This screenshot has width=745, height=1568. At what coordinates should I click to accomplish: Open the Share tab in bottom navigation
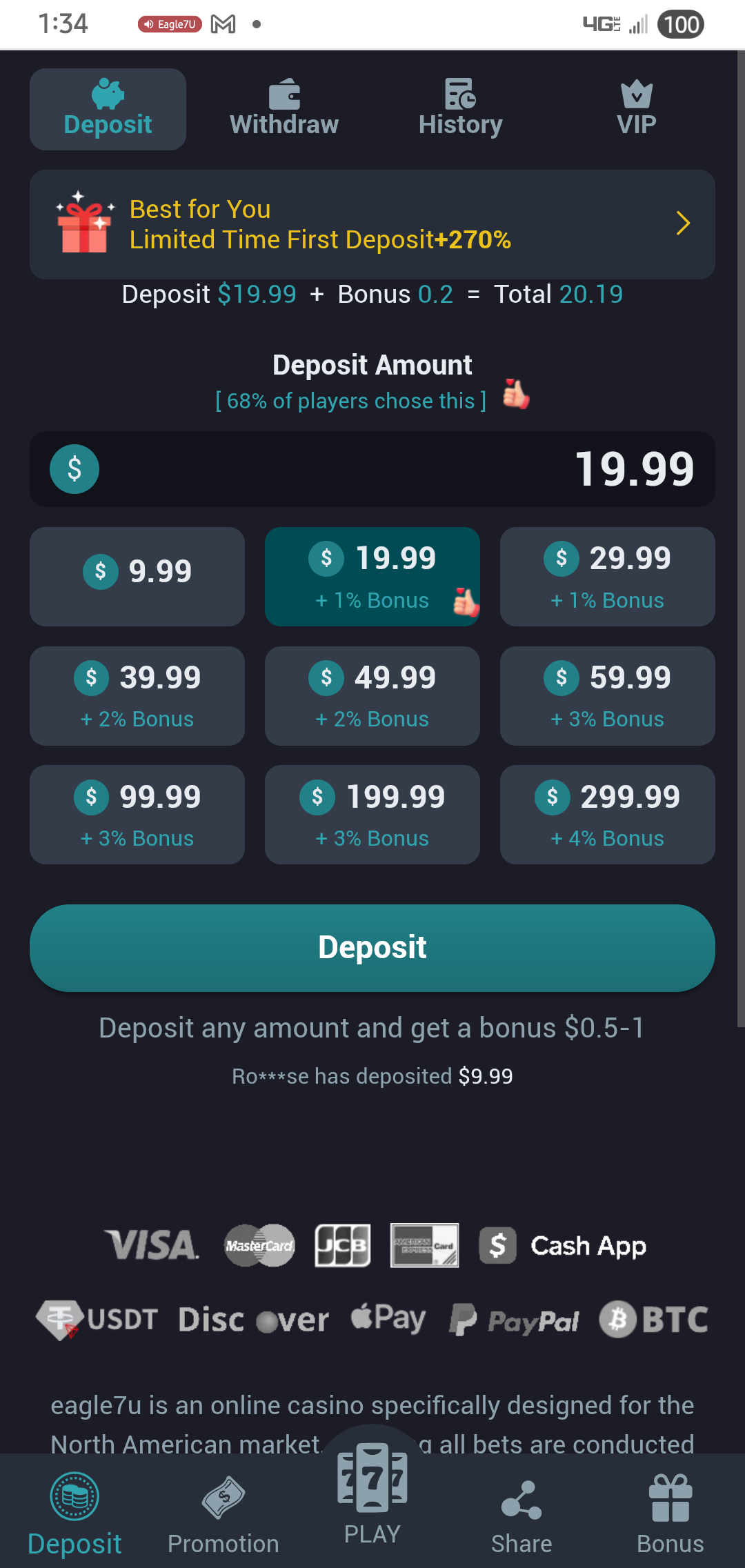tap(521, 1514)
